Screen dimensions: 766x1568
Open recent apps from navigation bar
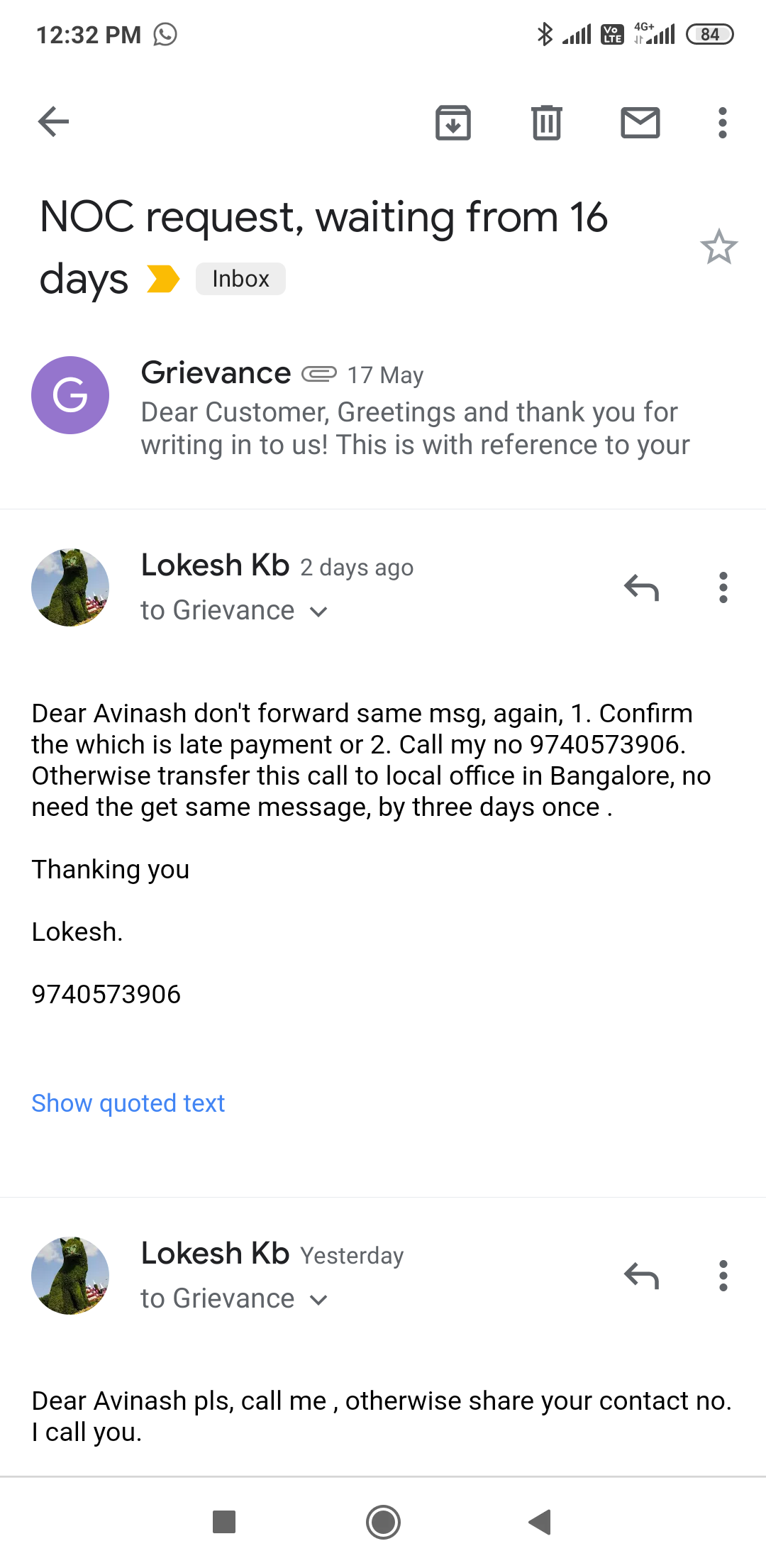(x=224, y=1522)
